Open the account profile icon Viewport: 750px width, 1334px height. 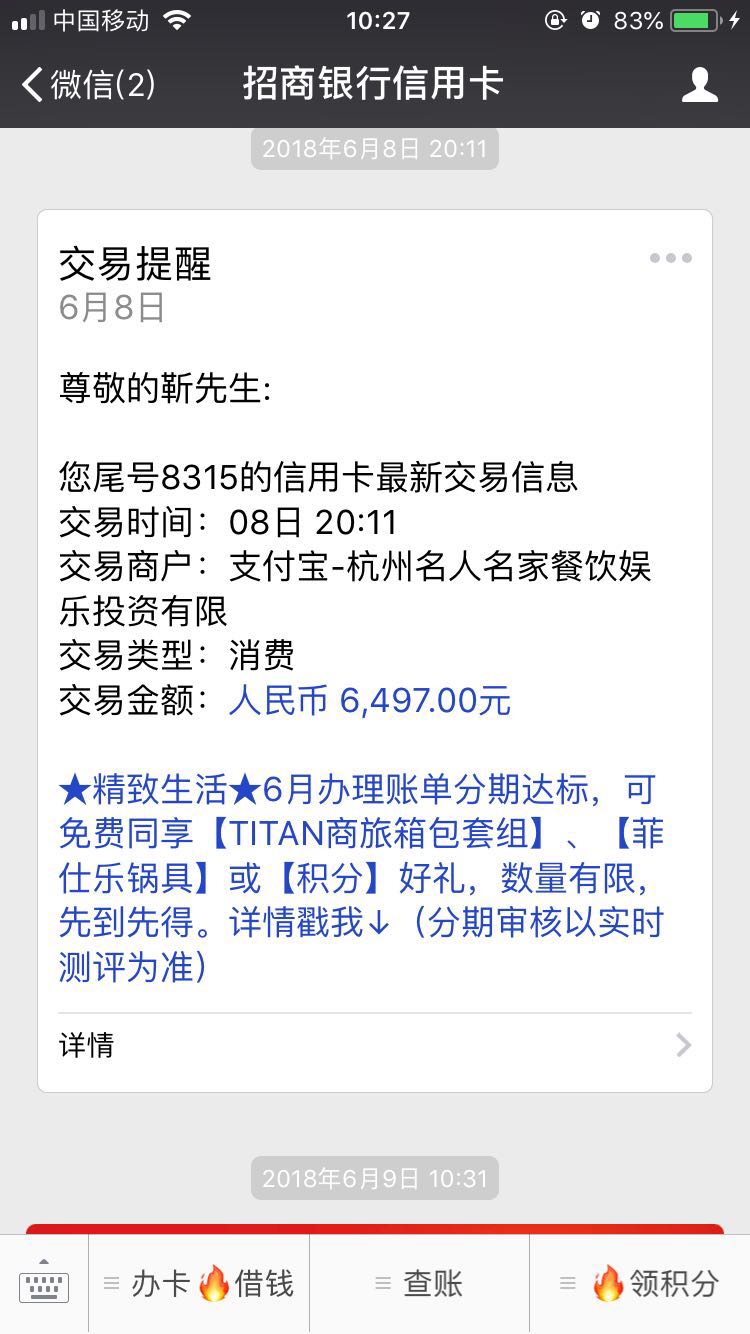click(699, 84)
